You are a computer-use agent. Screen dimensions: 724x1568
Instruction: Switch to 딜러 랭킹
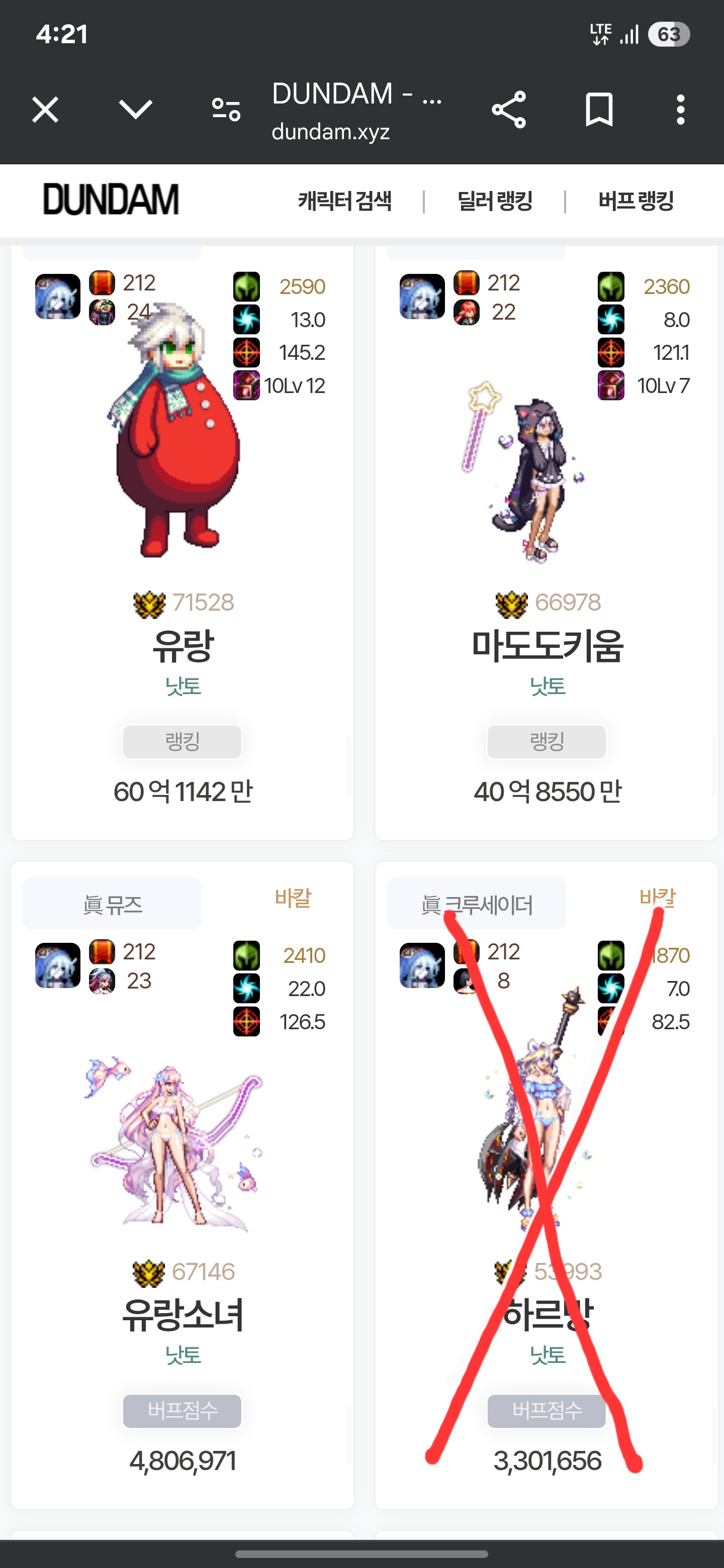coord(494,201)
